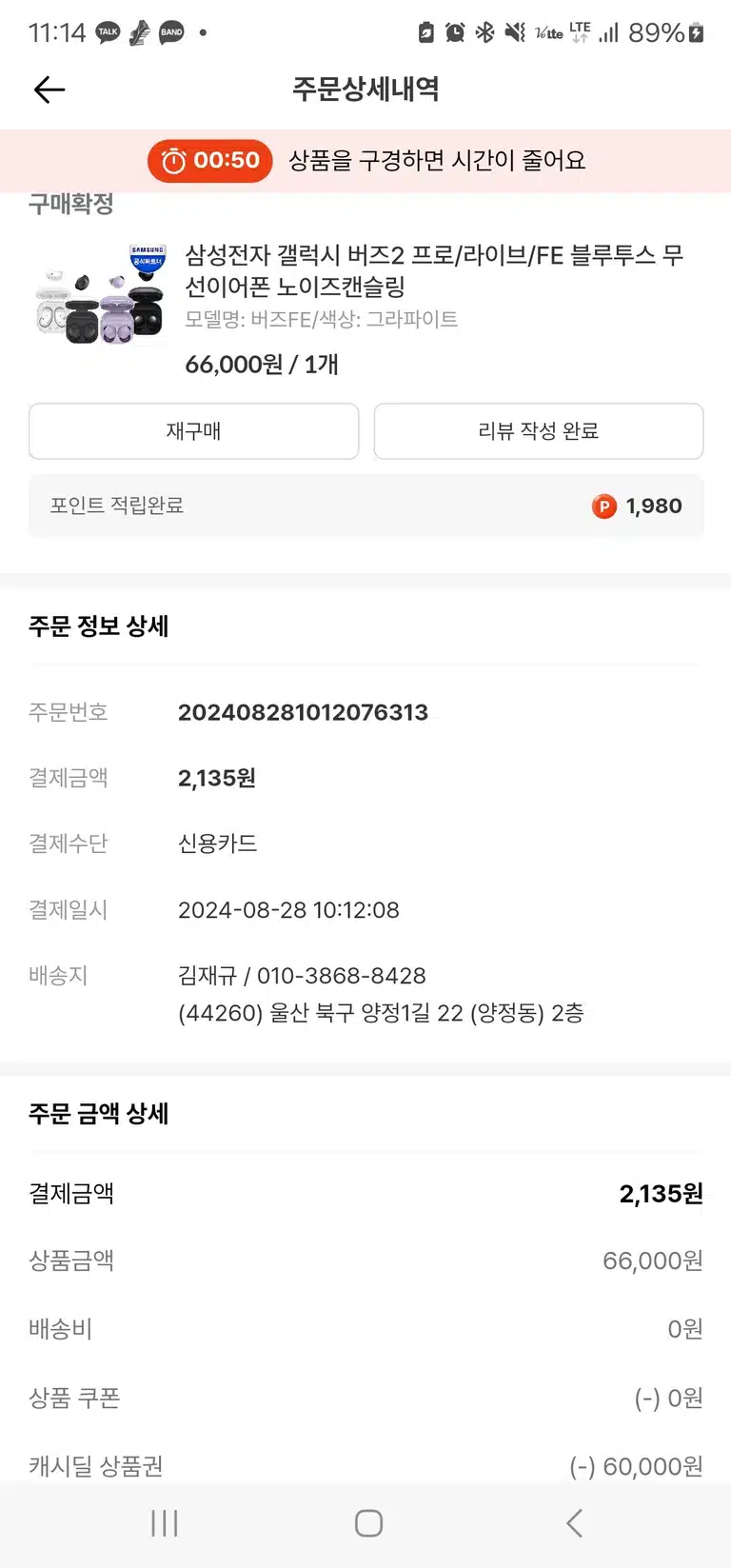Go back using the top-left arrow
Image resolution: width=731 pixels, height=1568 pixels.
(x=49, y=89)
